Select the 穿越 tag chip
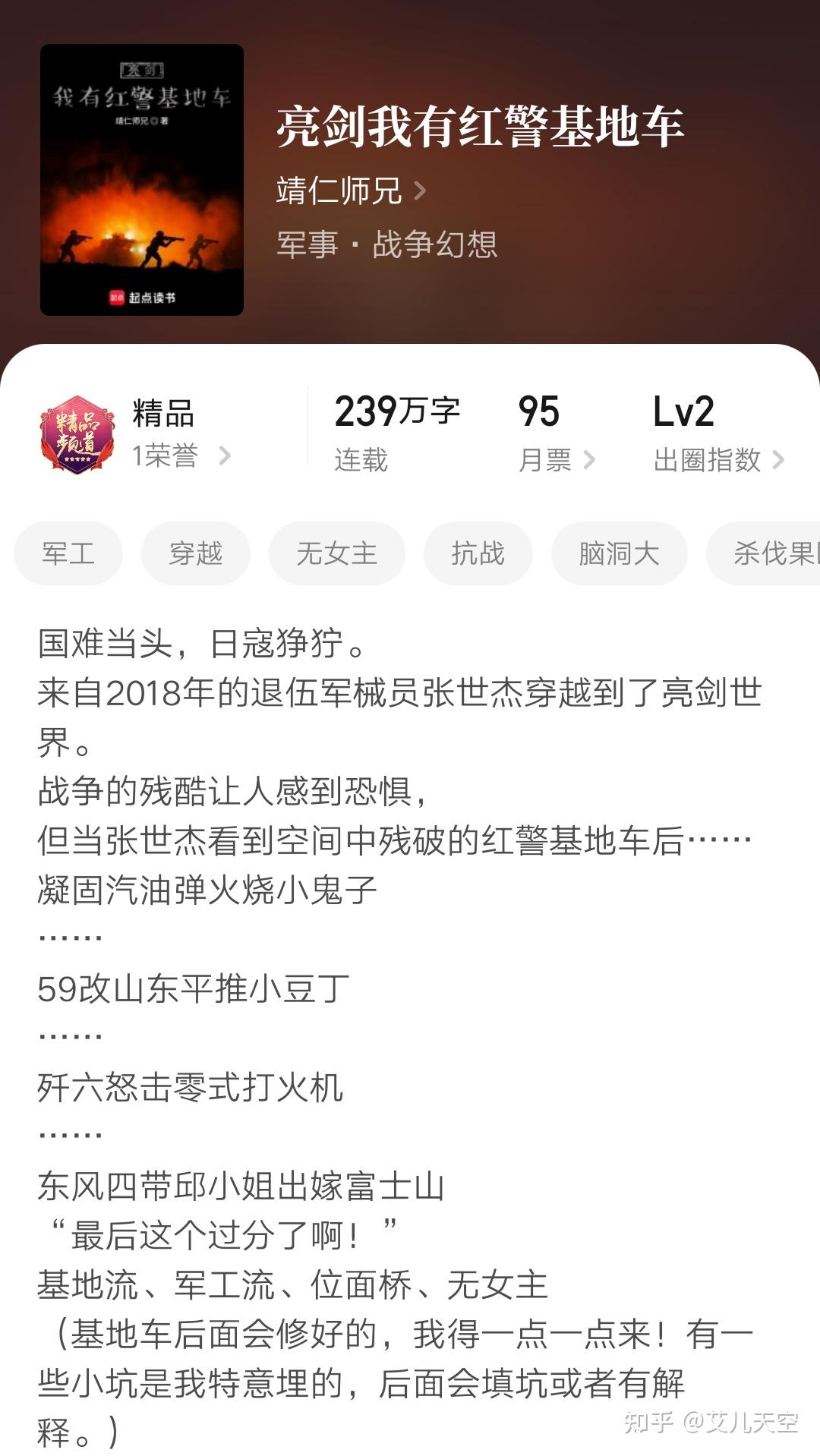The image size is (820, 1456). [194, 553]
